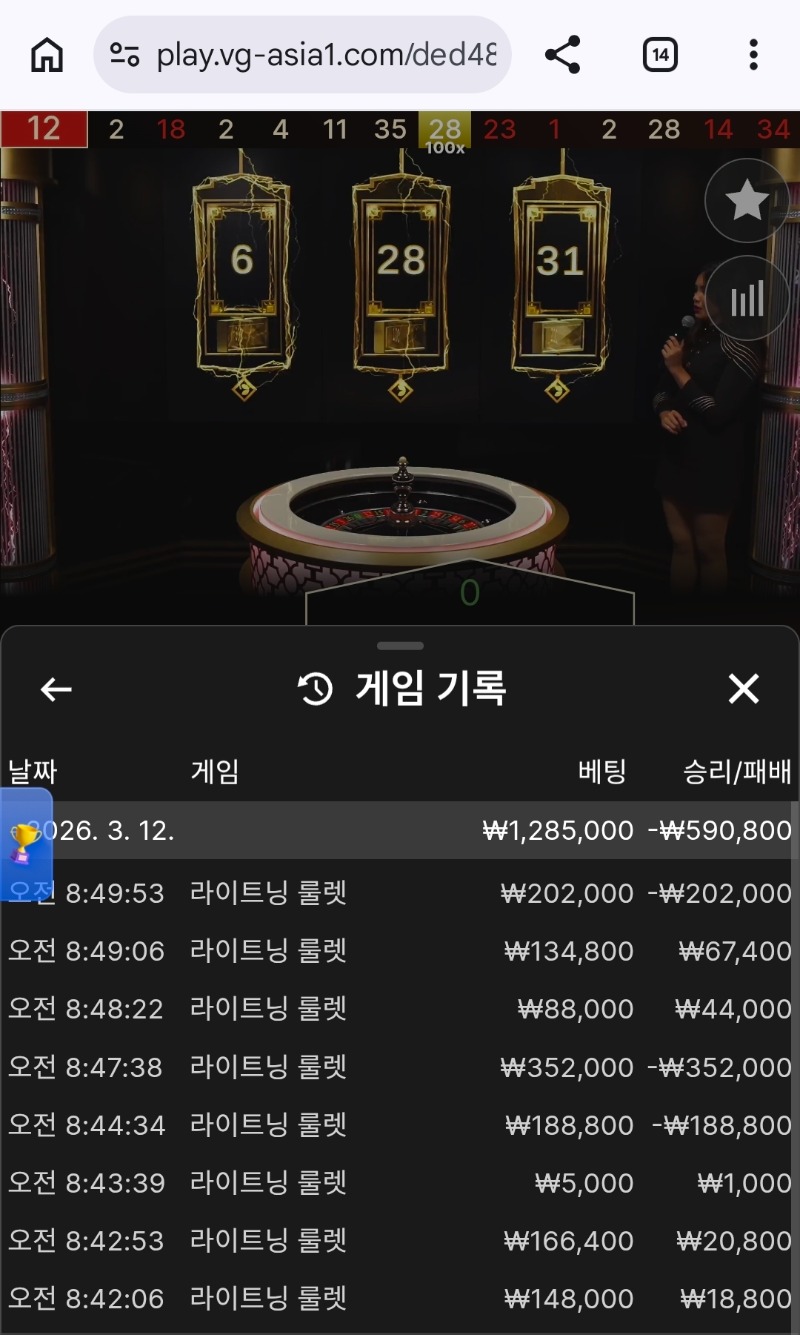800x1335 pixels.
Task: Select the lightning number 28 card
Action: point(400,258)
